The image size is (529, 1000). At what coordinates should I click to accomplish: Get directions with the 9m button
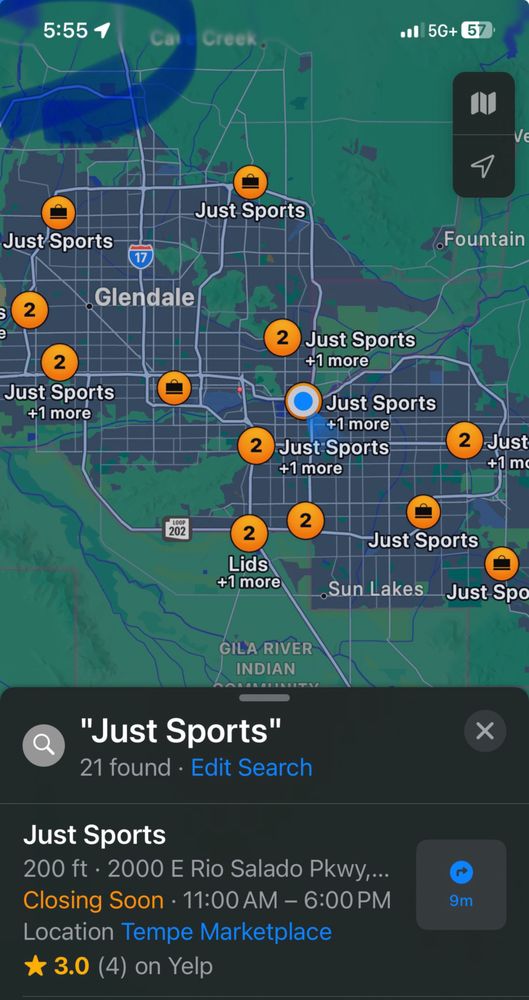[x=461, y=884]
